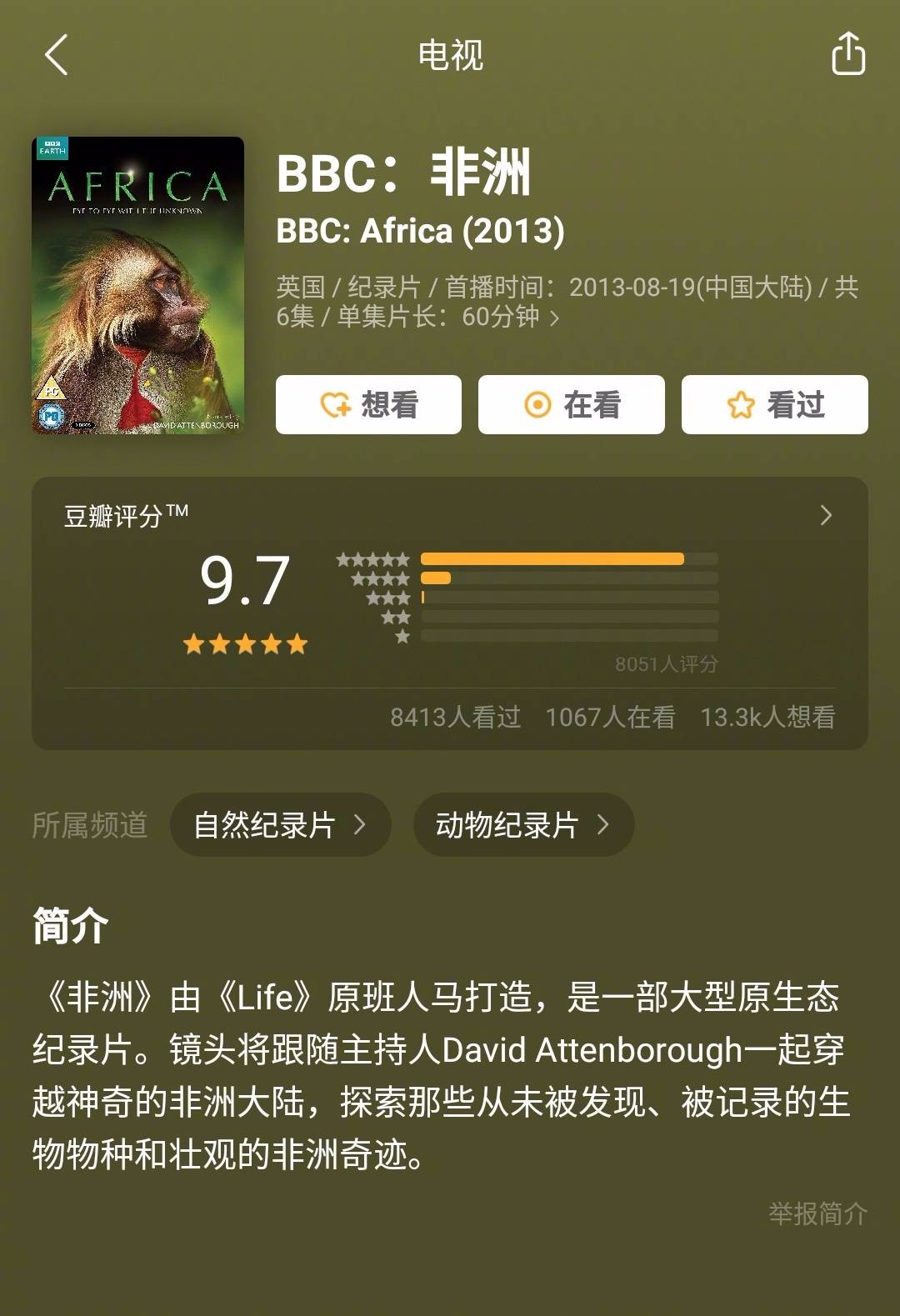Mark the show as 想看

368,405
